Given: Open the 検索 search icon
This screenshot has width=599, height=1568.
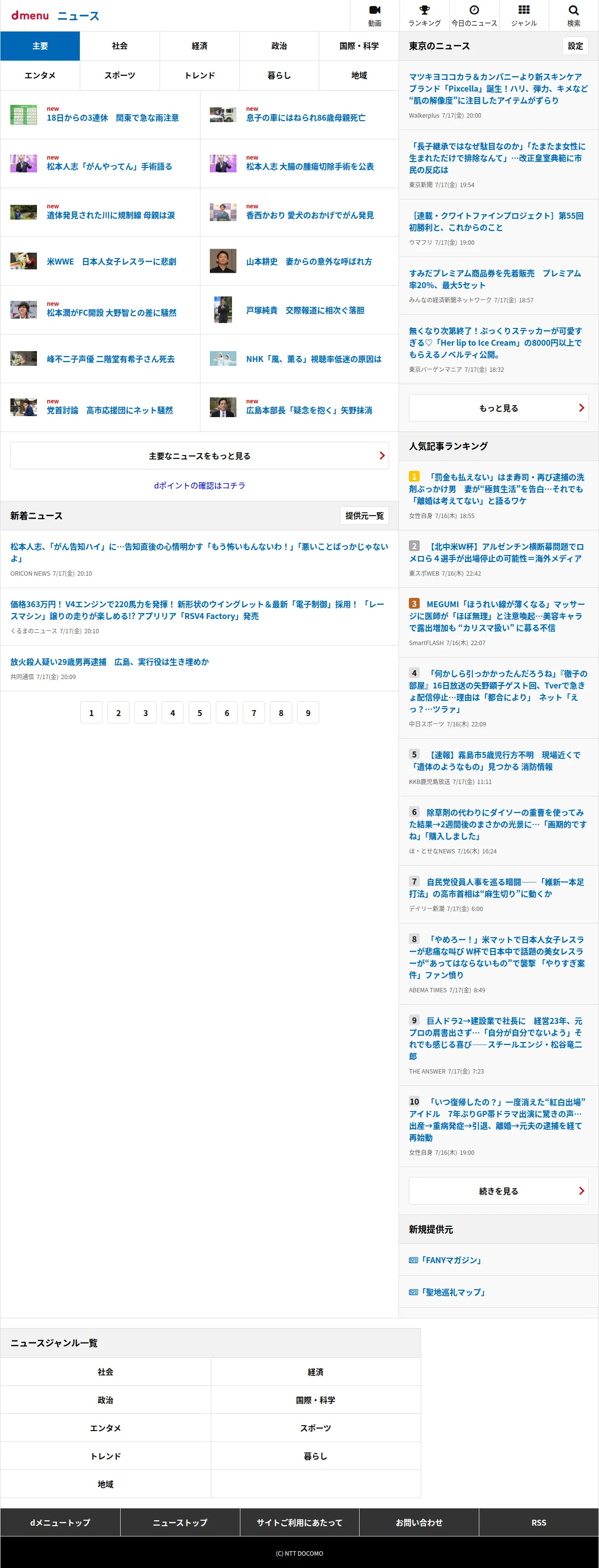Looking at the screenshot, I should (573, 16).
